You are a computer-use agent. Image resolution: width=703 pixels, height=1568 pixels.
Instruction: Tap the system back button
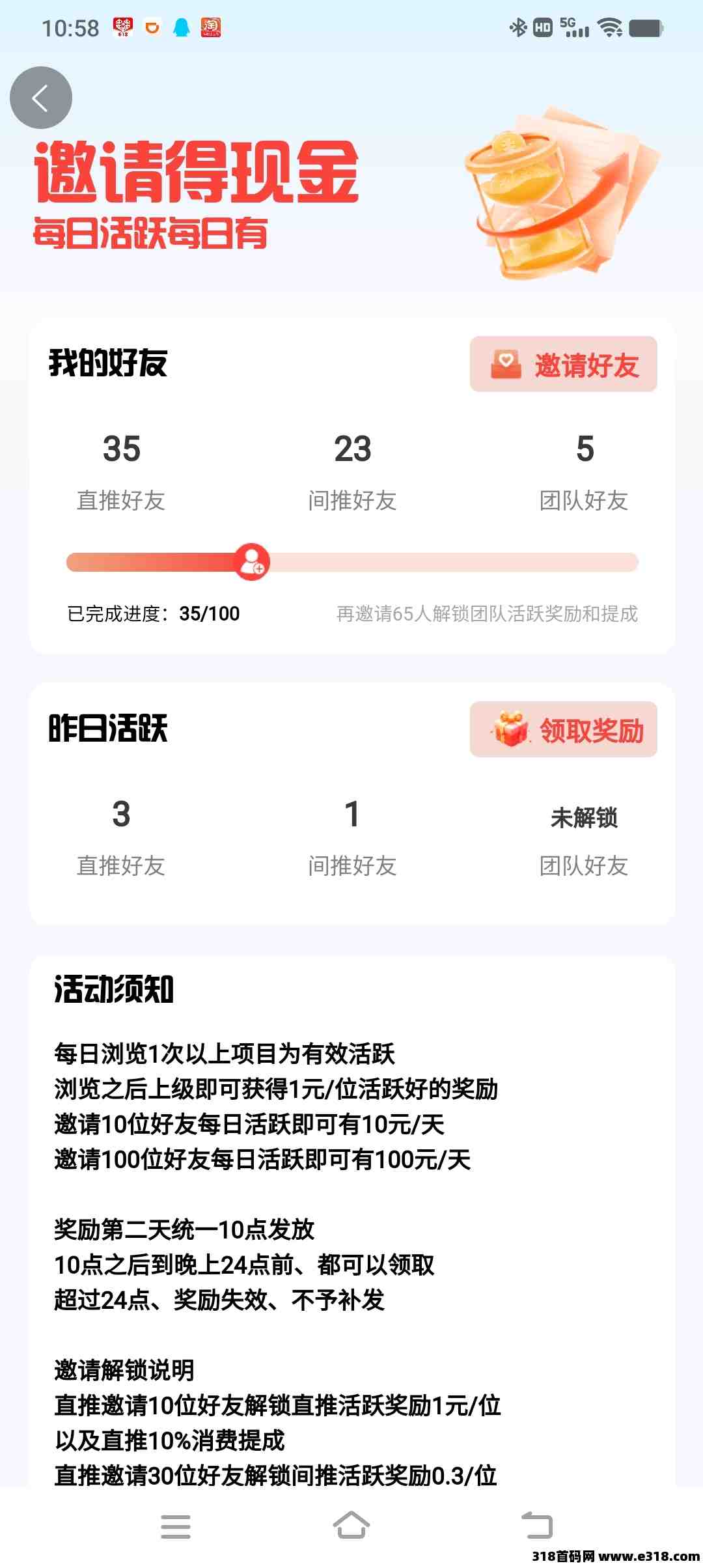[x=537, y=1526]
